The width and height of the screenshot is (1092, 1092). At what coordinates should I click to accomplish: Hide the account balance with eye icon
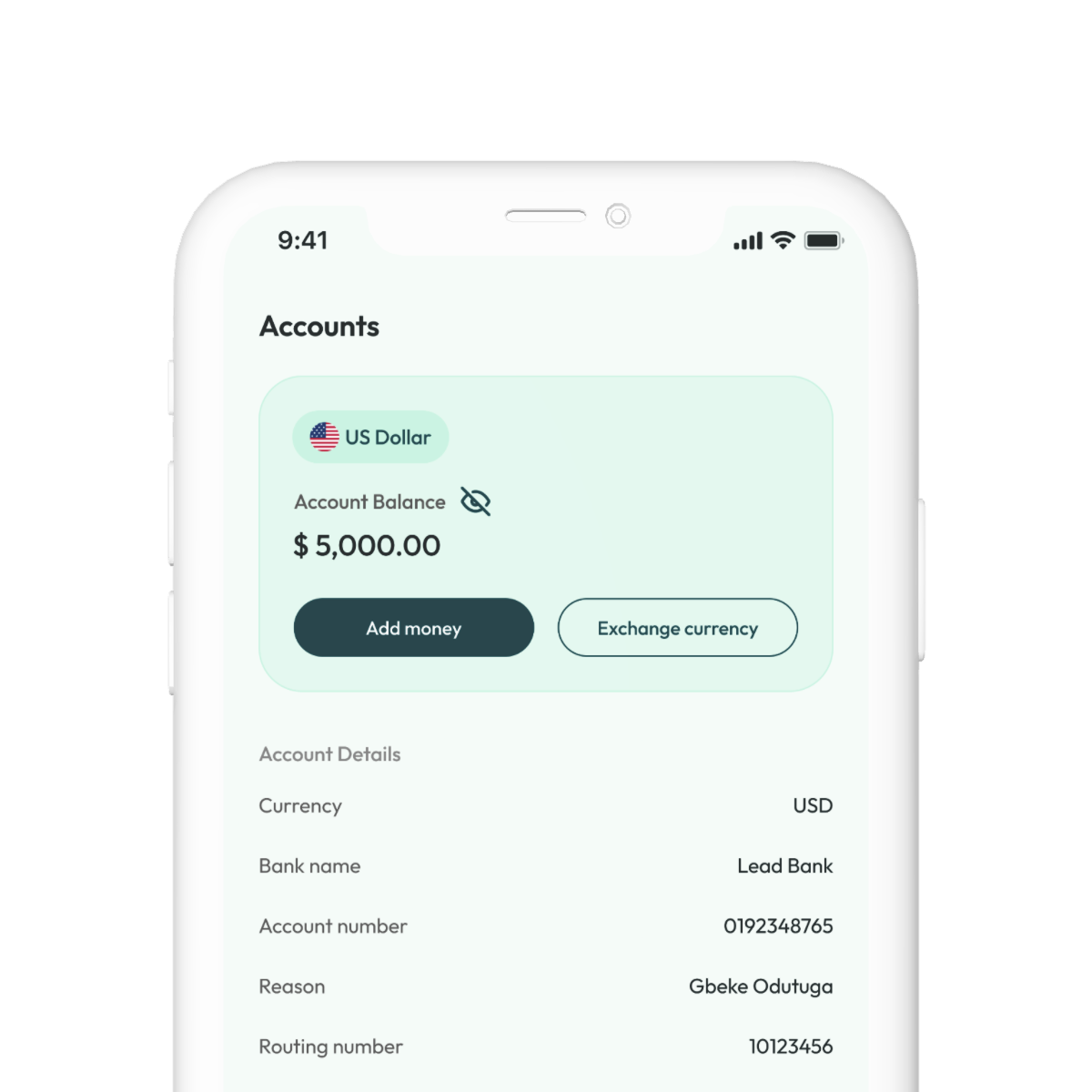[x=475, y=501]
